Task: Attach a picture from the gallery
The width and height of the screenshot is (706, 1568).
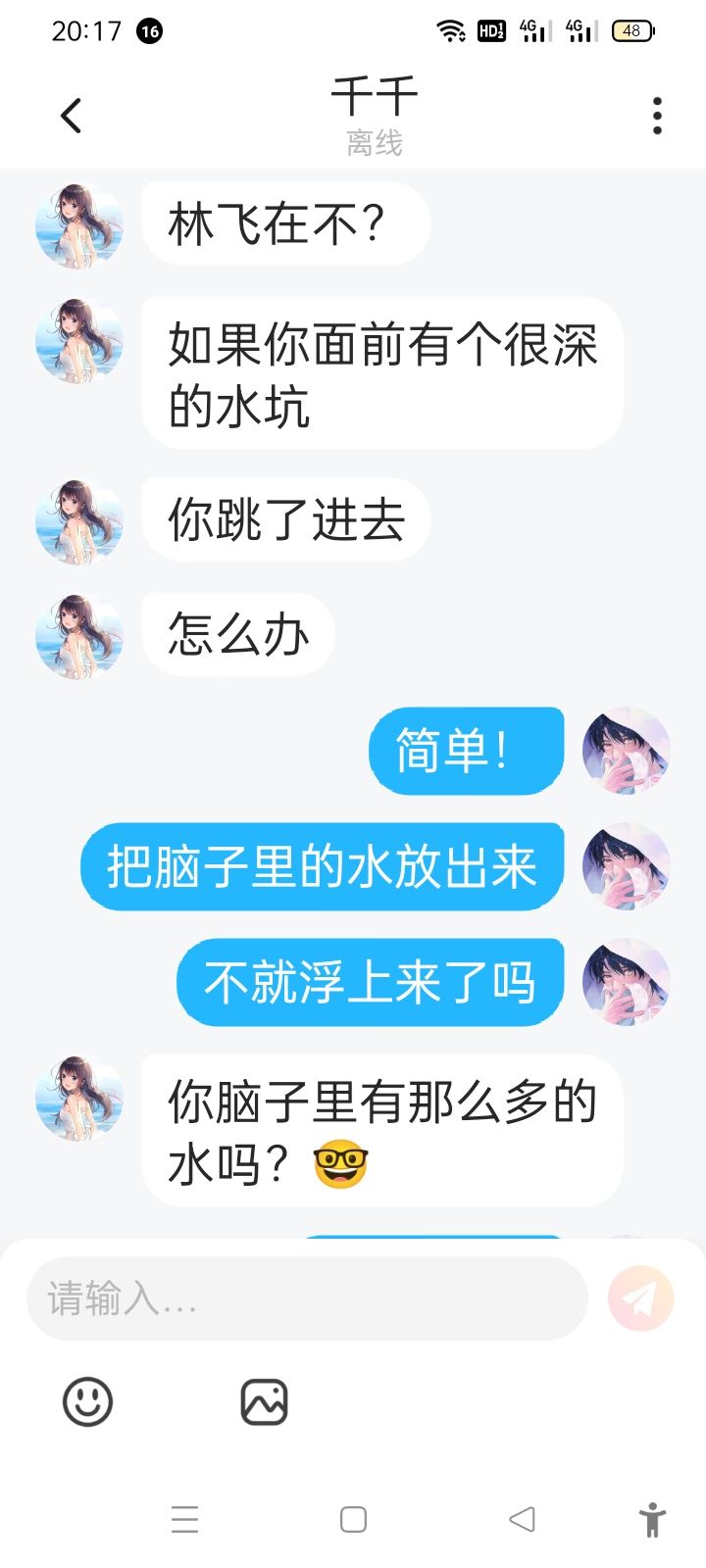Action: coord(264,1401)
